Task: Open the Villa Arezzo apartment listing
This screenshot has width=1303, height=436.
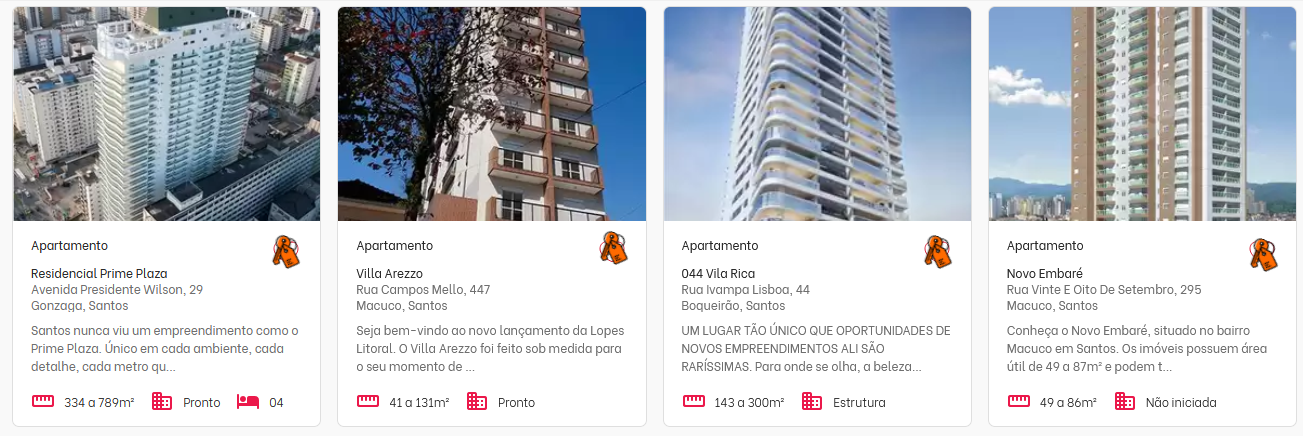Action: [x=389, y=273]
